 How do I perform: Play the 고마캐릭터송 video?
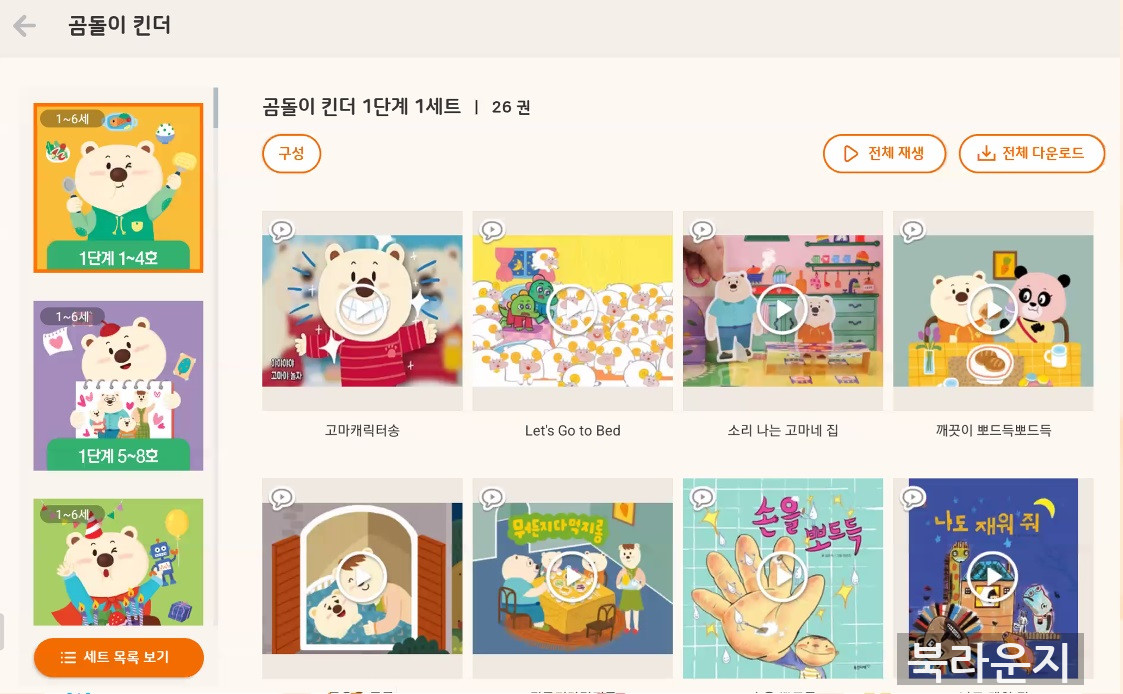pos(362,311)
